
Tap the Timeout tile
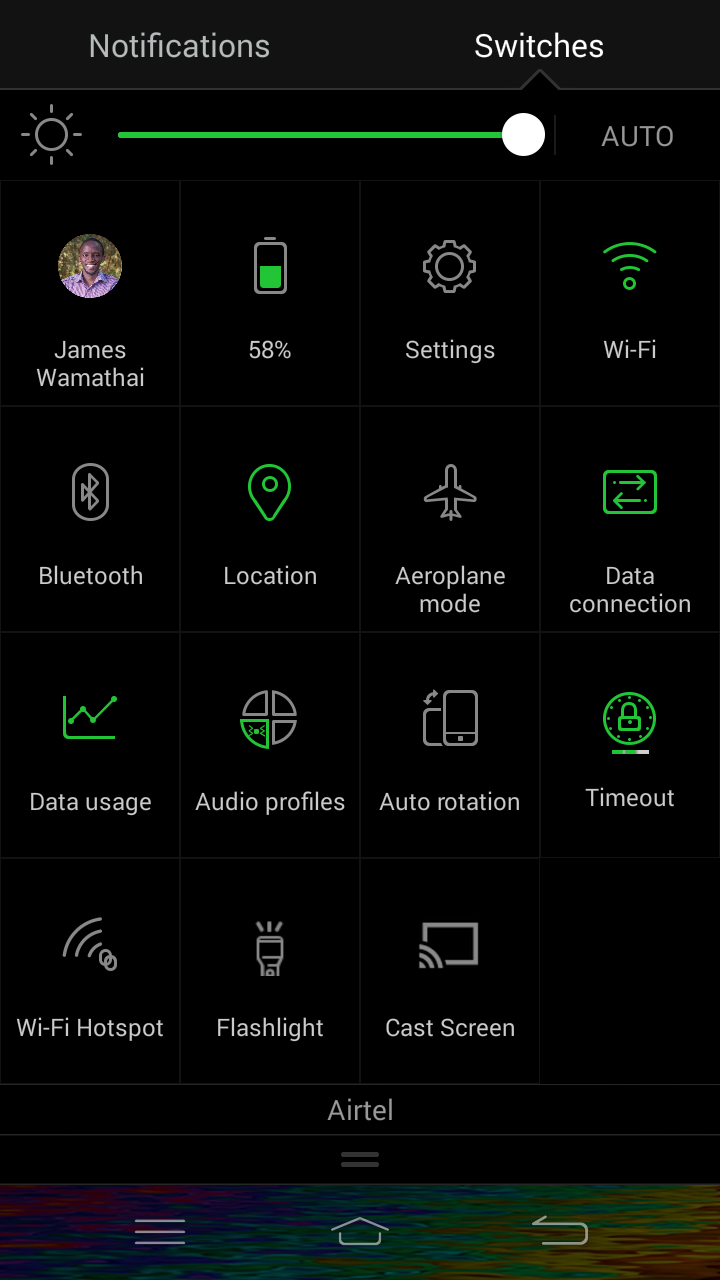coord(630,745)
